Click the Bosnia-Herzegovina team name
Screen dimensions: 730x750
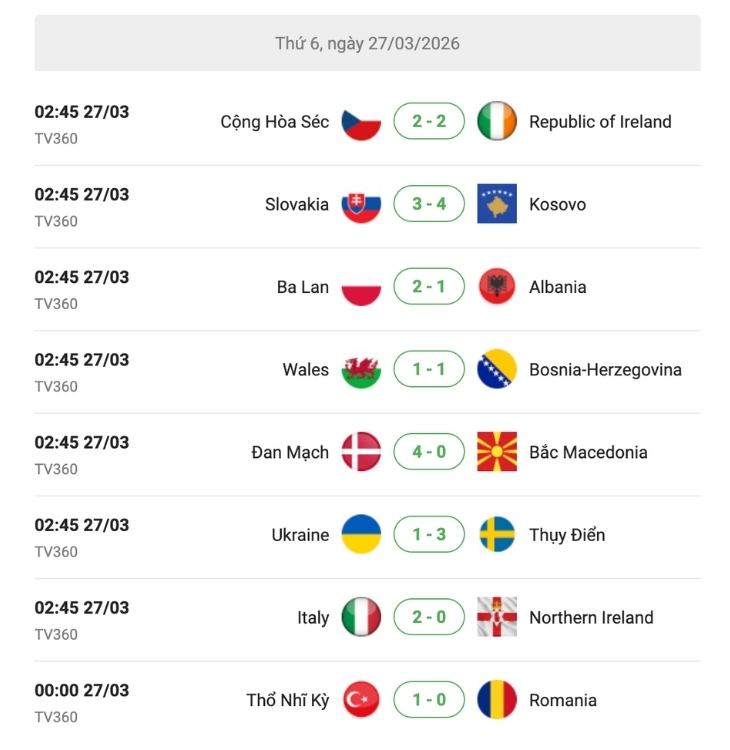click(x=605, y=369)
